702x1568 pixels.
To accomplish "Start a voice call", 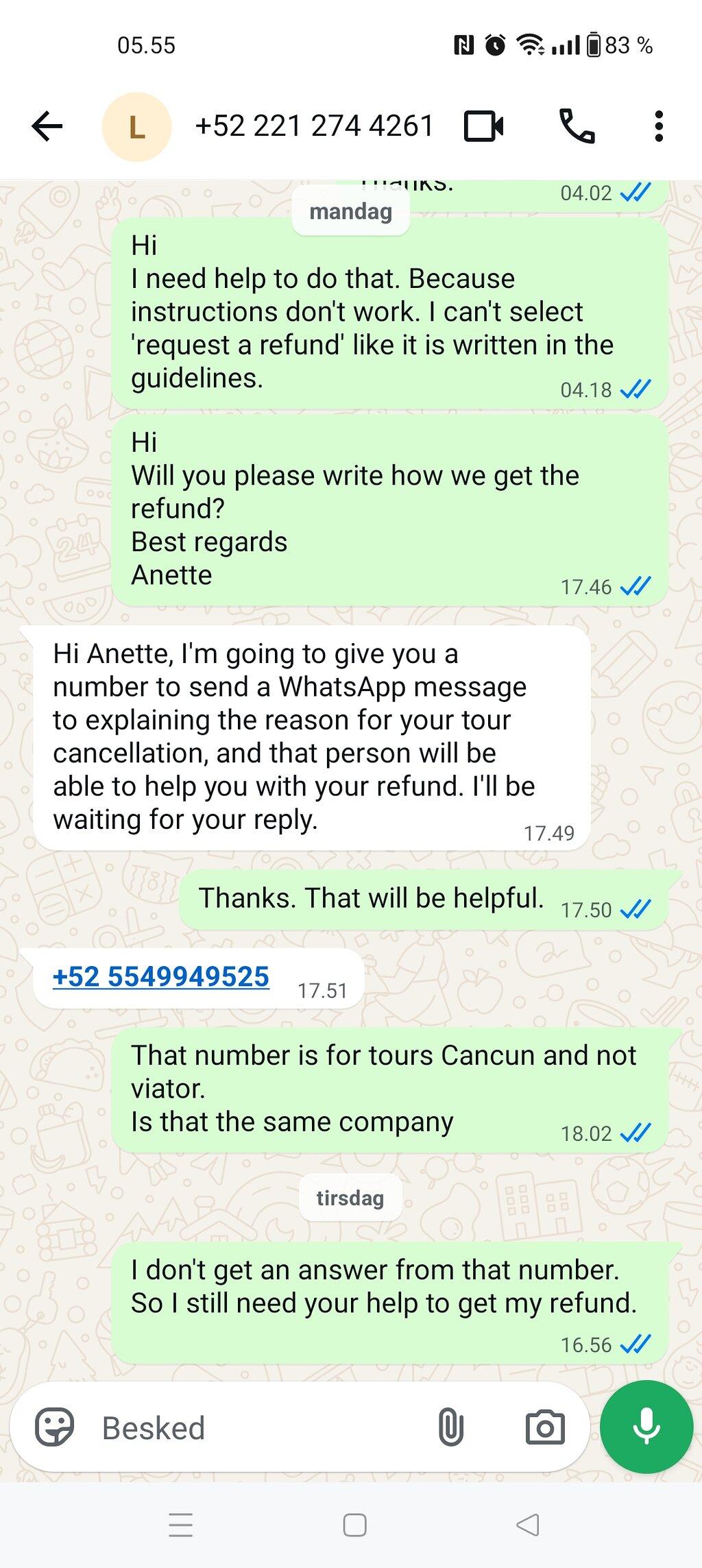I will click(577, 126).
